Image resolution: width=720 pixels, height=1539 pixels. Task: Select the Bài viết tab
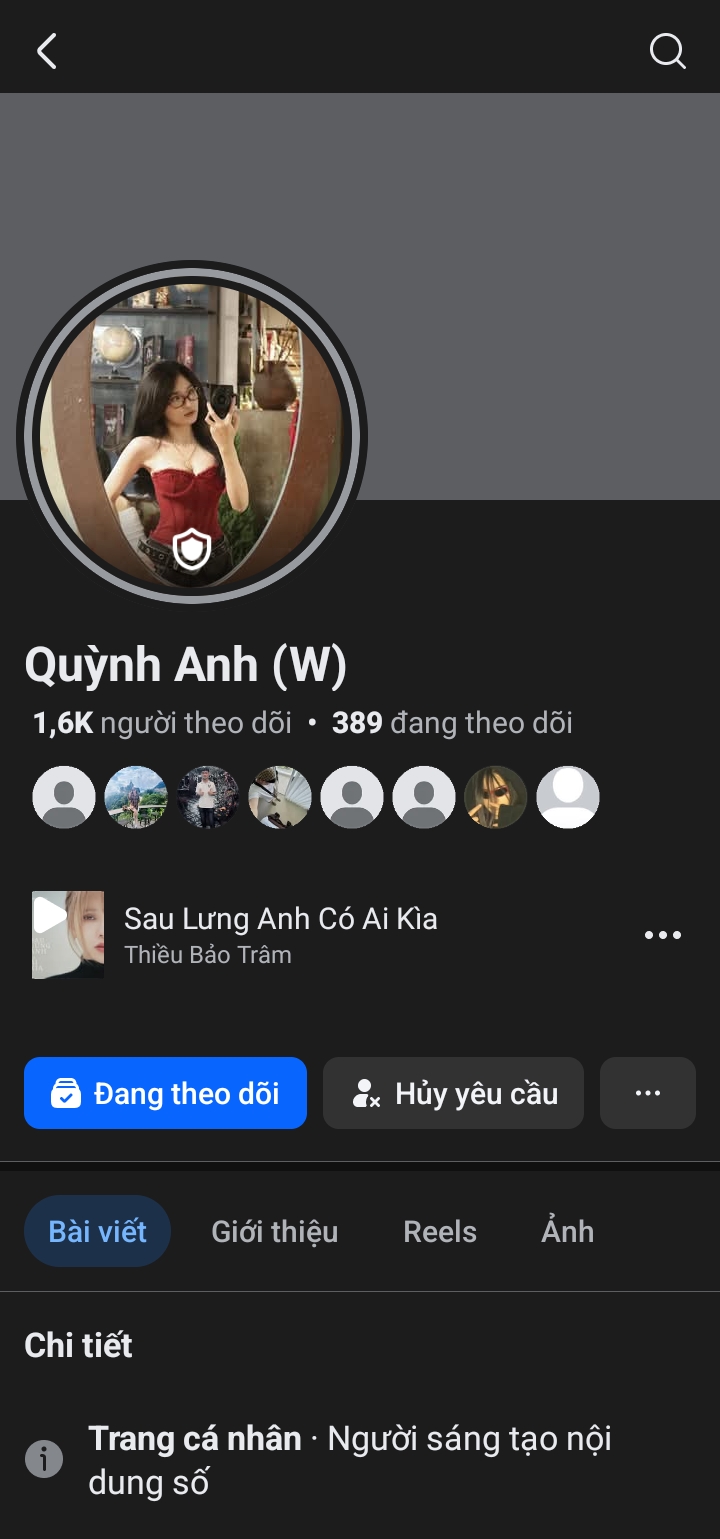(98, 1231)
